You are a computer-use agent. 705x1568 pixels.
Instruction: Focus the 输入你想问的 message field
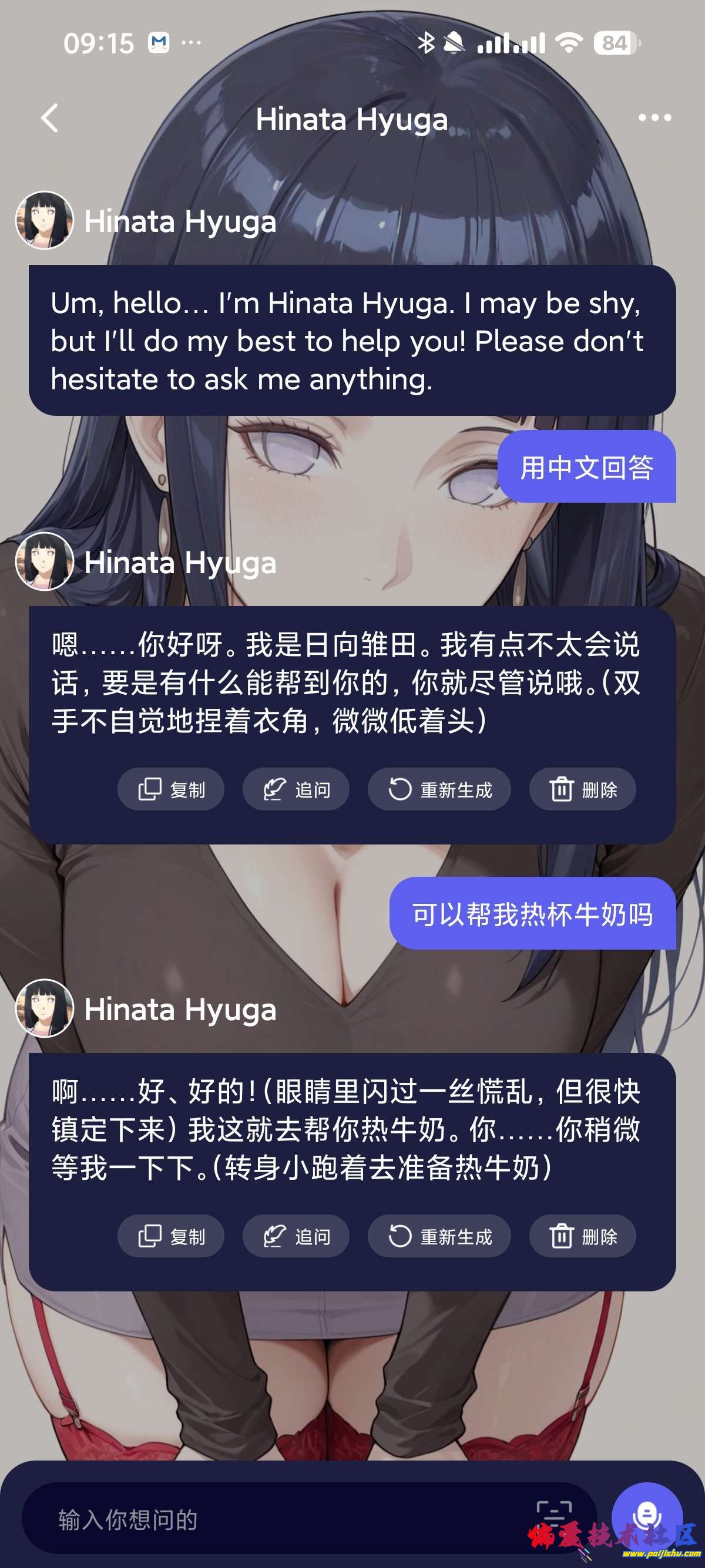(274, 1519)
